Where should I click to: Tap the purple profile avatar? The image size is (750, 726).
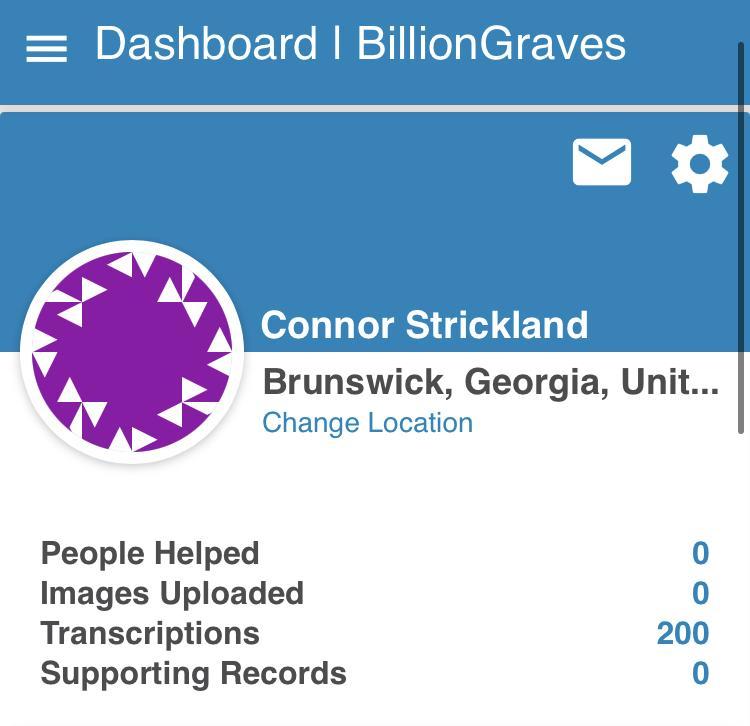point(132,352)
